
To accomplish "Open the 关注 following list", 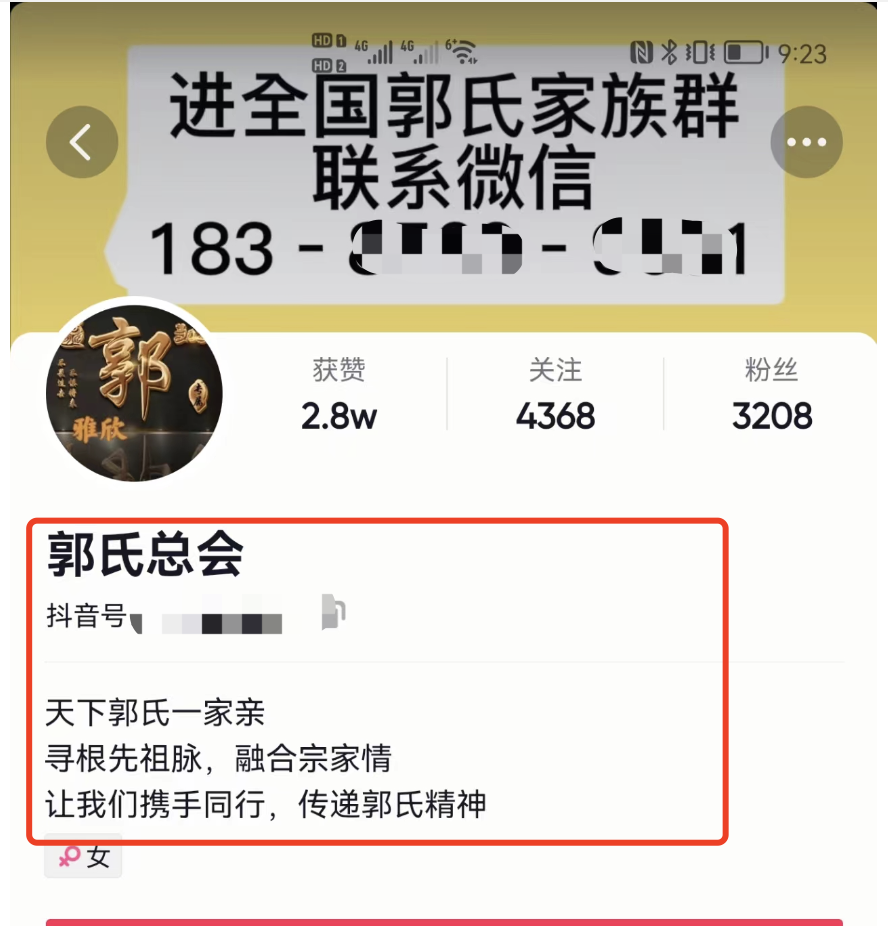I will [x=555, y=395].
